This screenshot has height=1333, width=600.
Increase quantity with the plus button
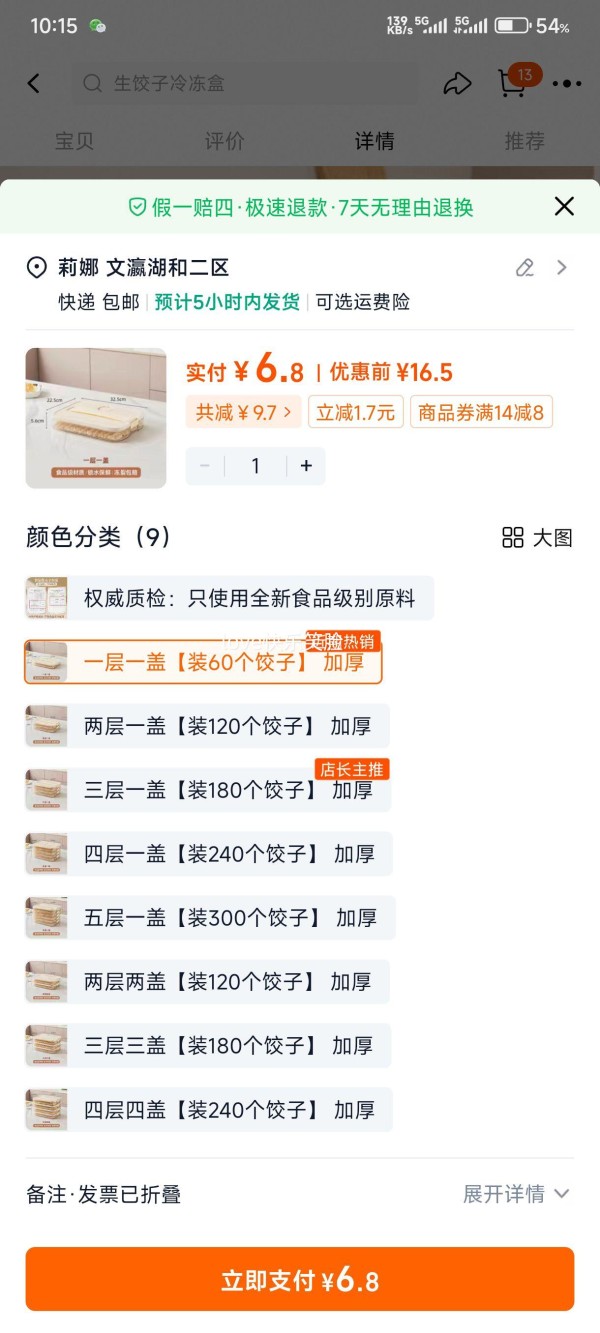[x=306, y=466]
